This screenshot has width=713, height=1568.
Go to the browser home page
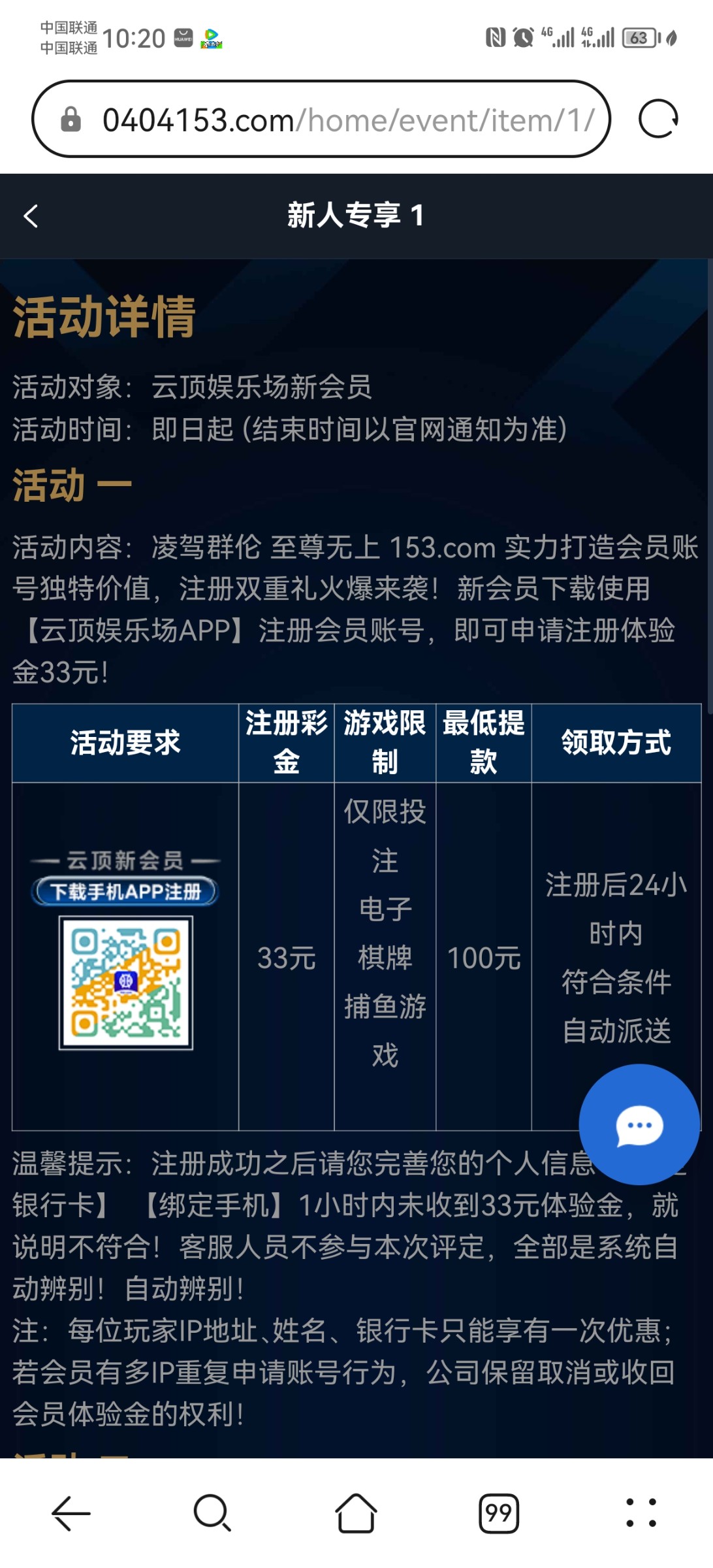356,1513
